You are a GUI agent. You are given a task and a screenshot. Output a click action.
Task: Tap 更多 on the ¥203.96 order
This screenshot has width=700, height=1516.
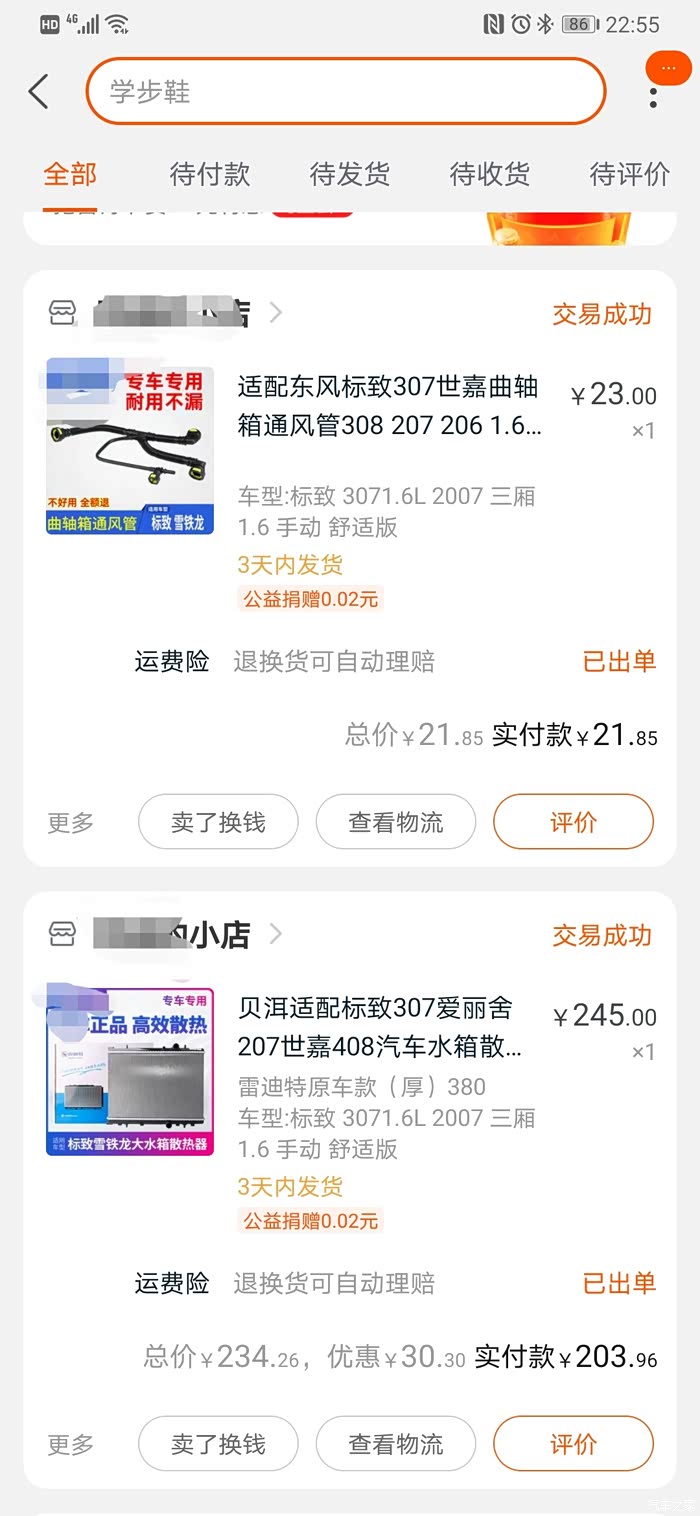(x=71, y=1445)
